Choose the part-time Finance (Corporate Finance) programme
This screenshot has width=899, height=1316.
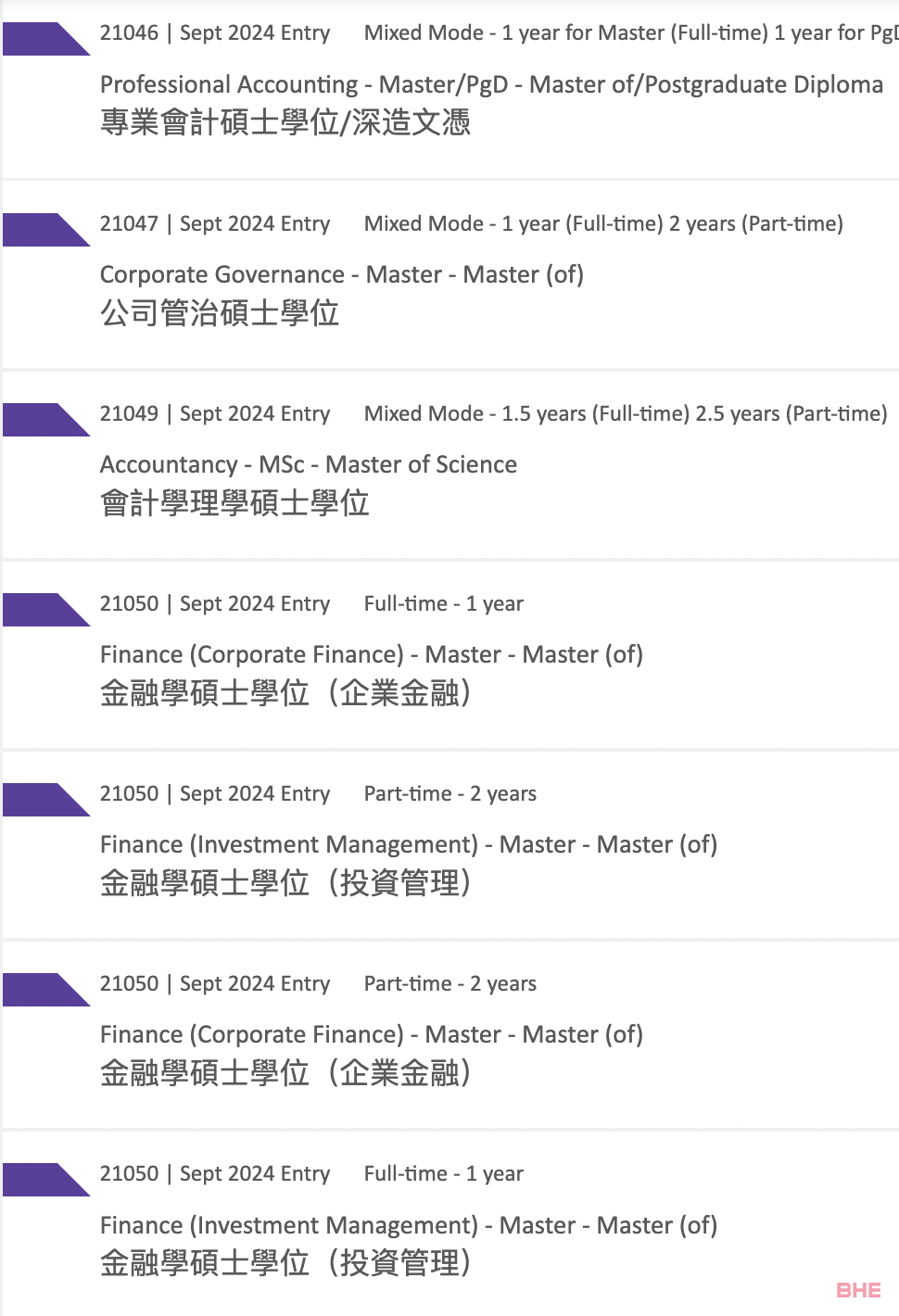pos(371,1035)
